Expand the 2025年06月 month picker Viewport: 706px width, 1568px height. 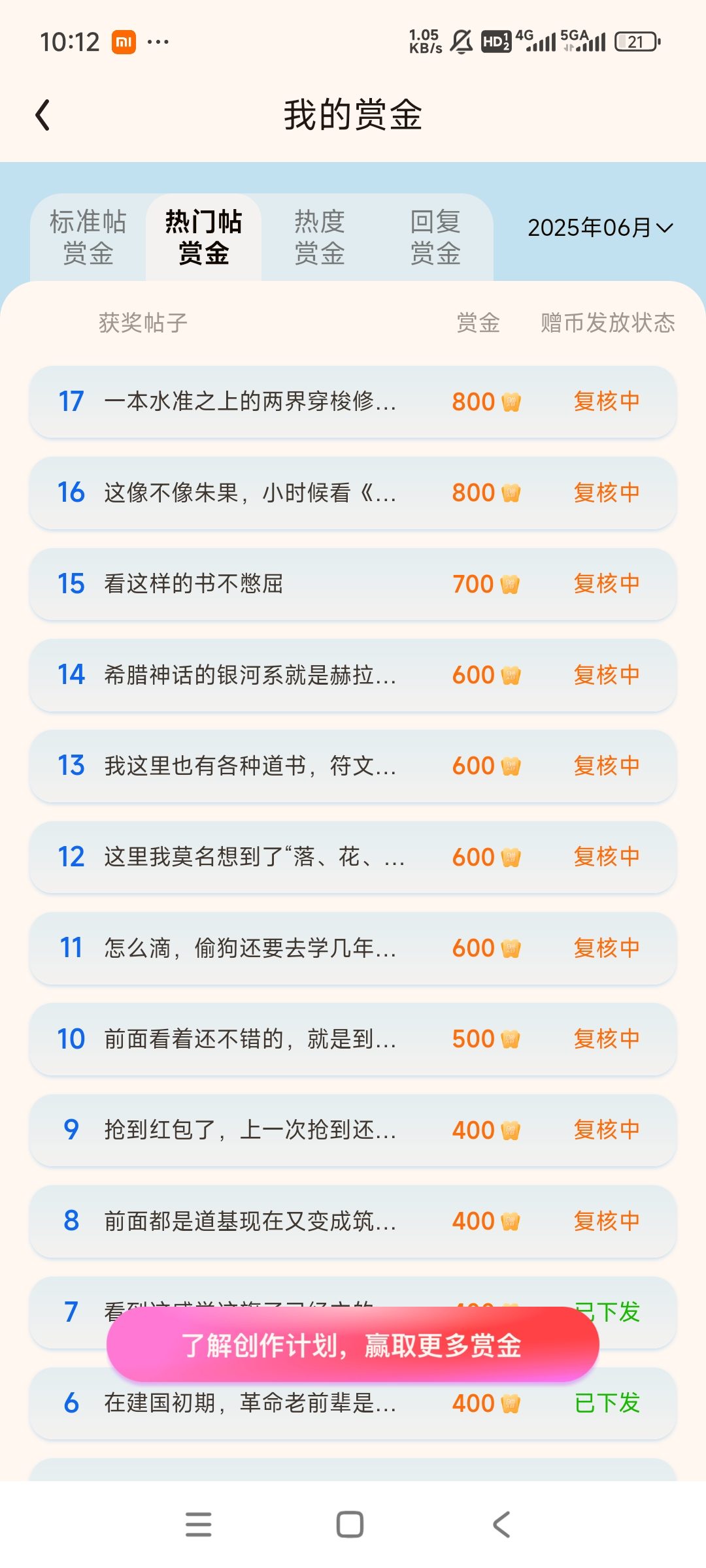(600, 227)
